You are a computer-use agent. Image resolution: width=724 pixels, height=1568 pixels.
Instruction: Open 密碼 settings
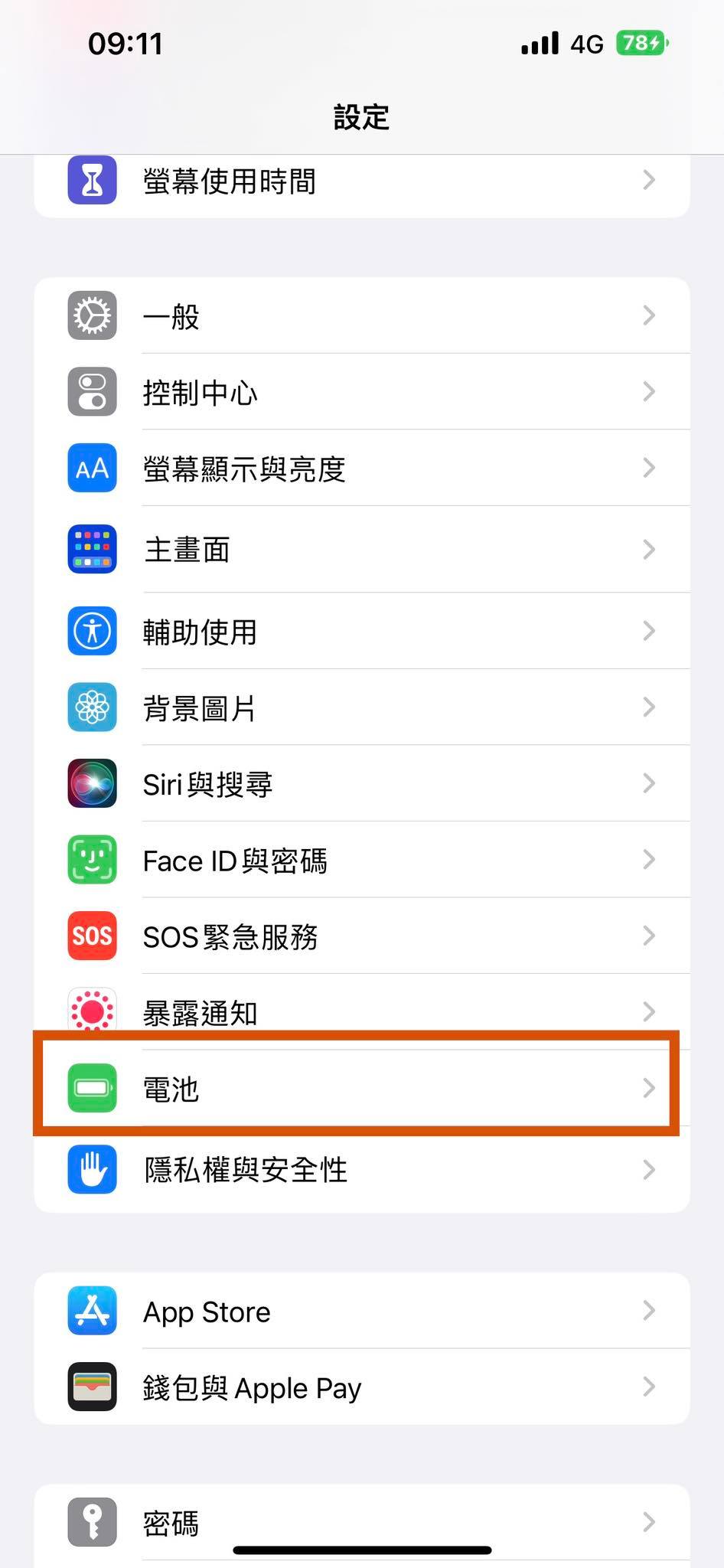click(362, 1522)
